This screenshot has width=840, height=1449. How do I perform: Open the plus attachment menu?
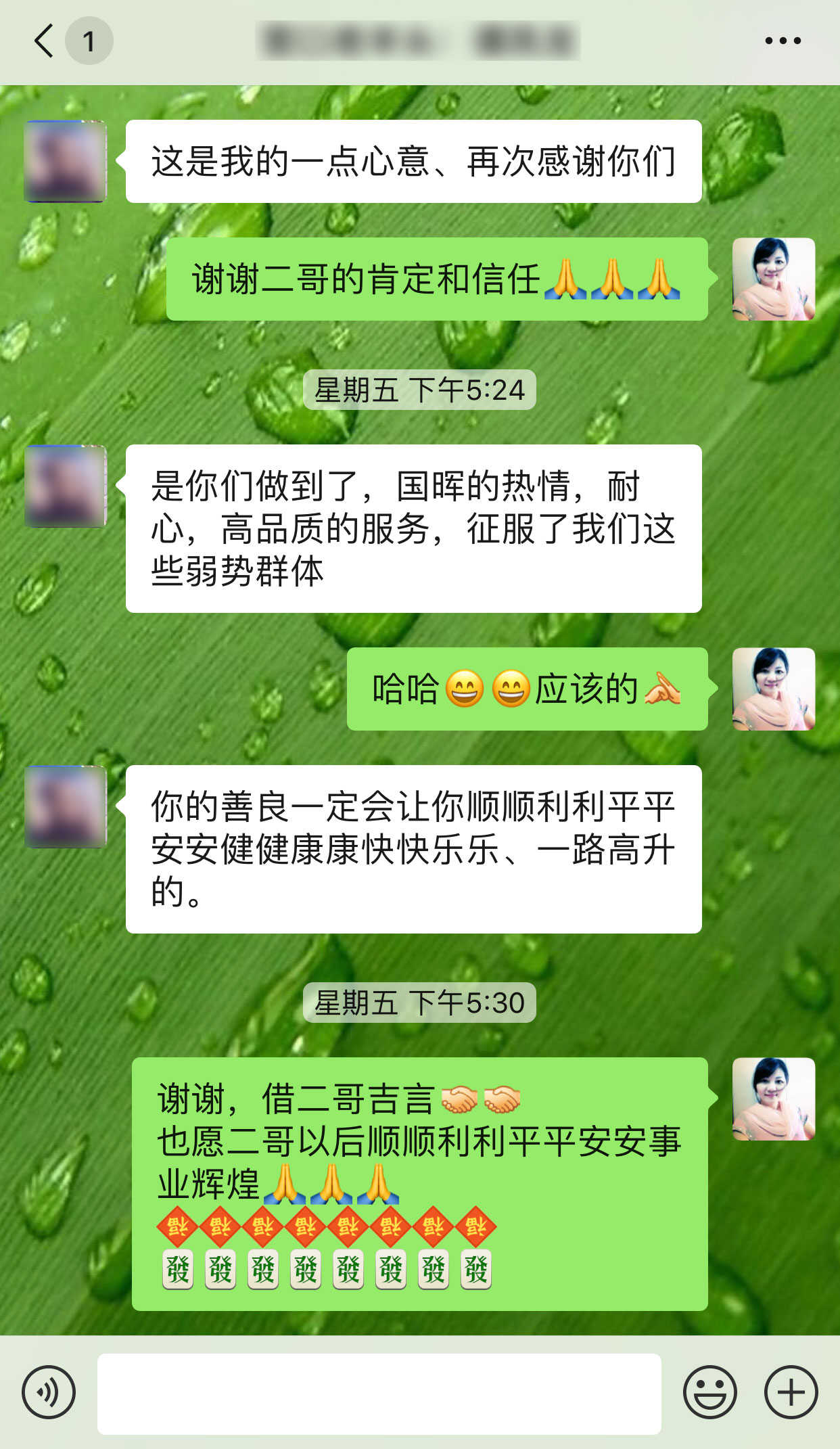(791, 1392)
